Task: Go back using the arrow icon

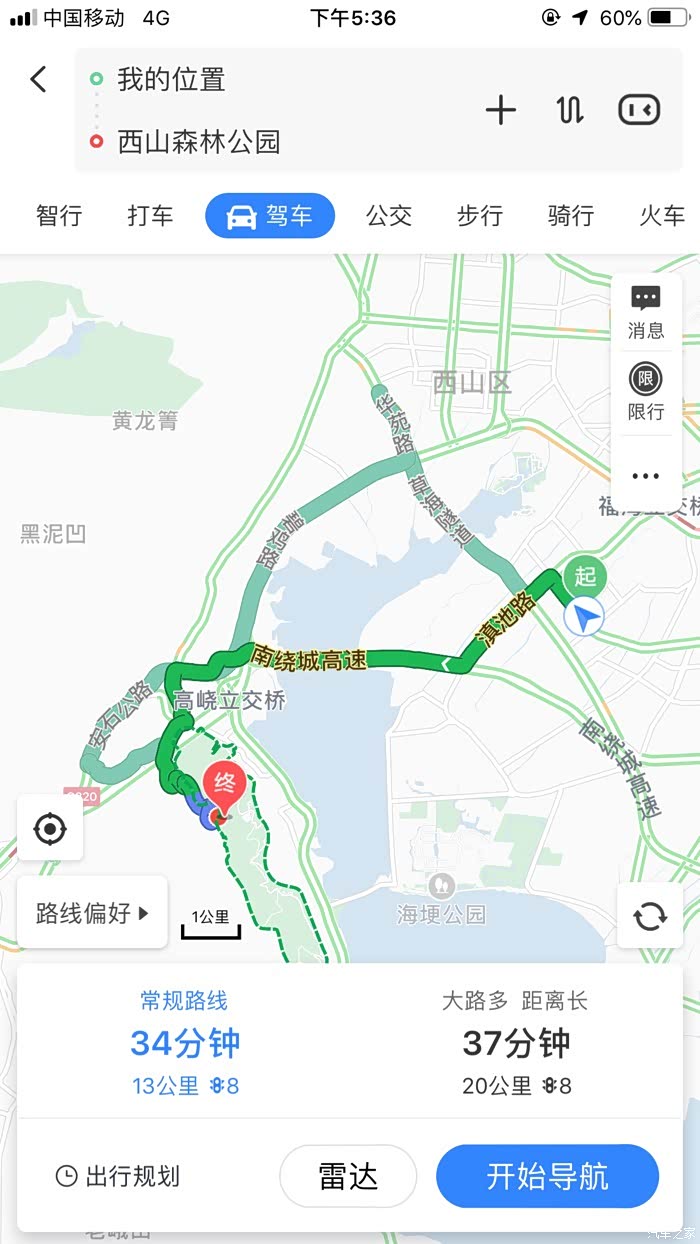Action: pos(38,79)
